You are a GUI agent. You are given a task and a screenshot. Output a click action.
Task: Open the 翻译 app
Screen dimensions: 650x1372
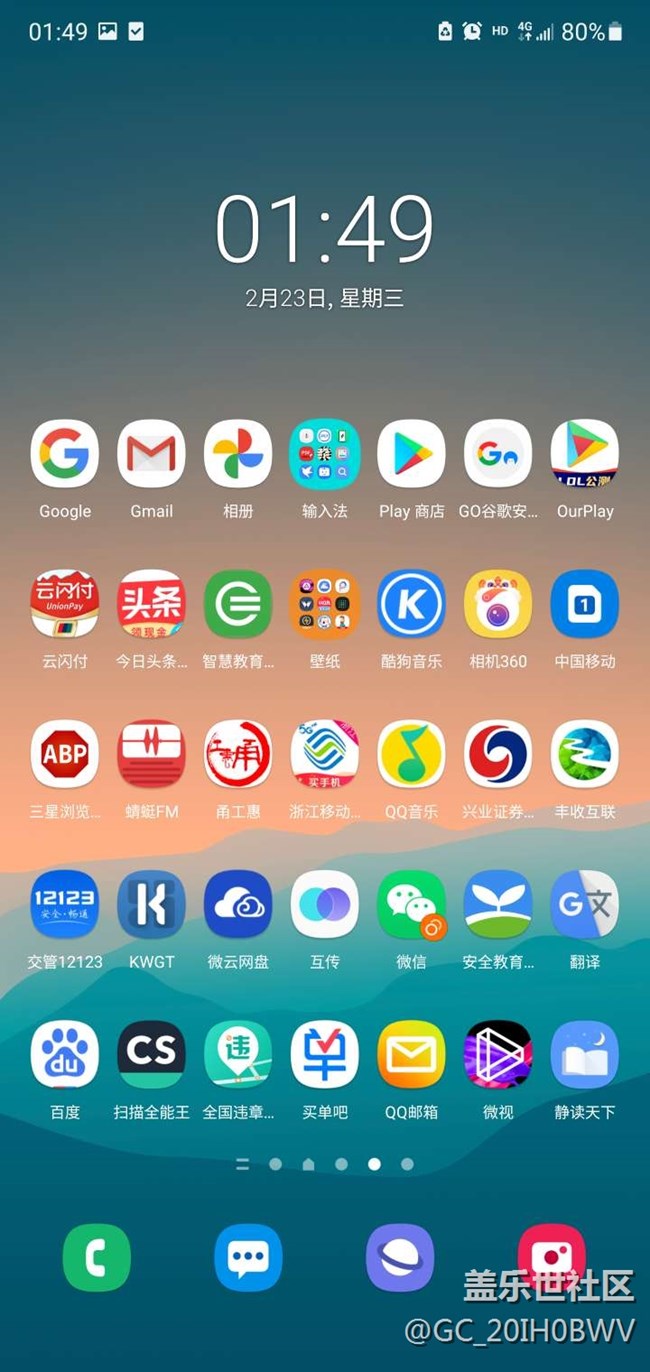[585, 904]
